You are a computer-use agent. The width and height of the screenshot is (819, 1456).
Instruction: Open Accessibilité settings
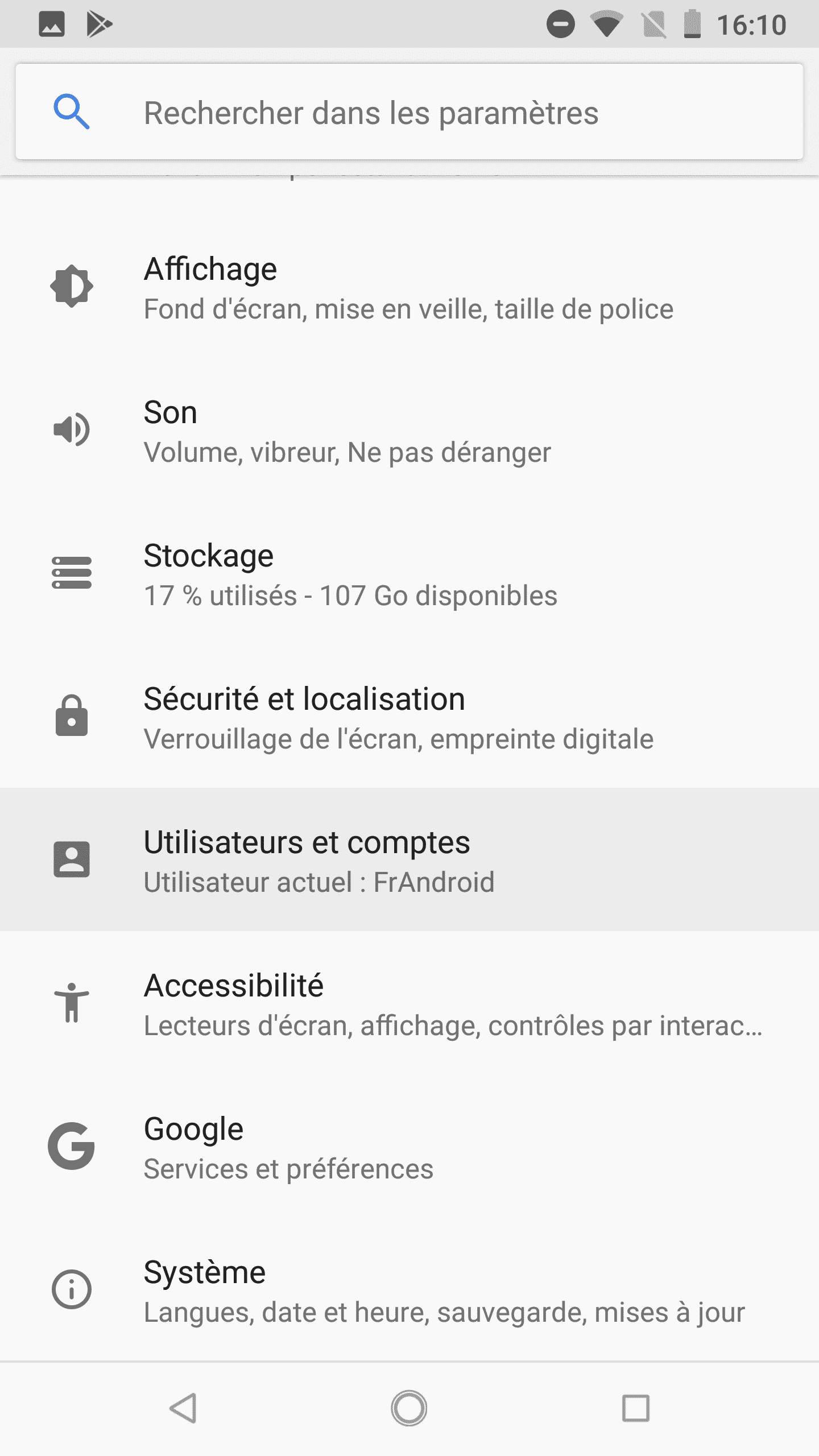(409, 1004)
